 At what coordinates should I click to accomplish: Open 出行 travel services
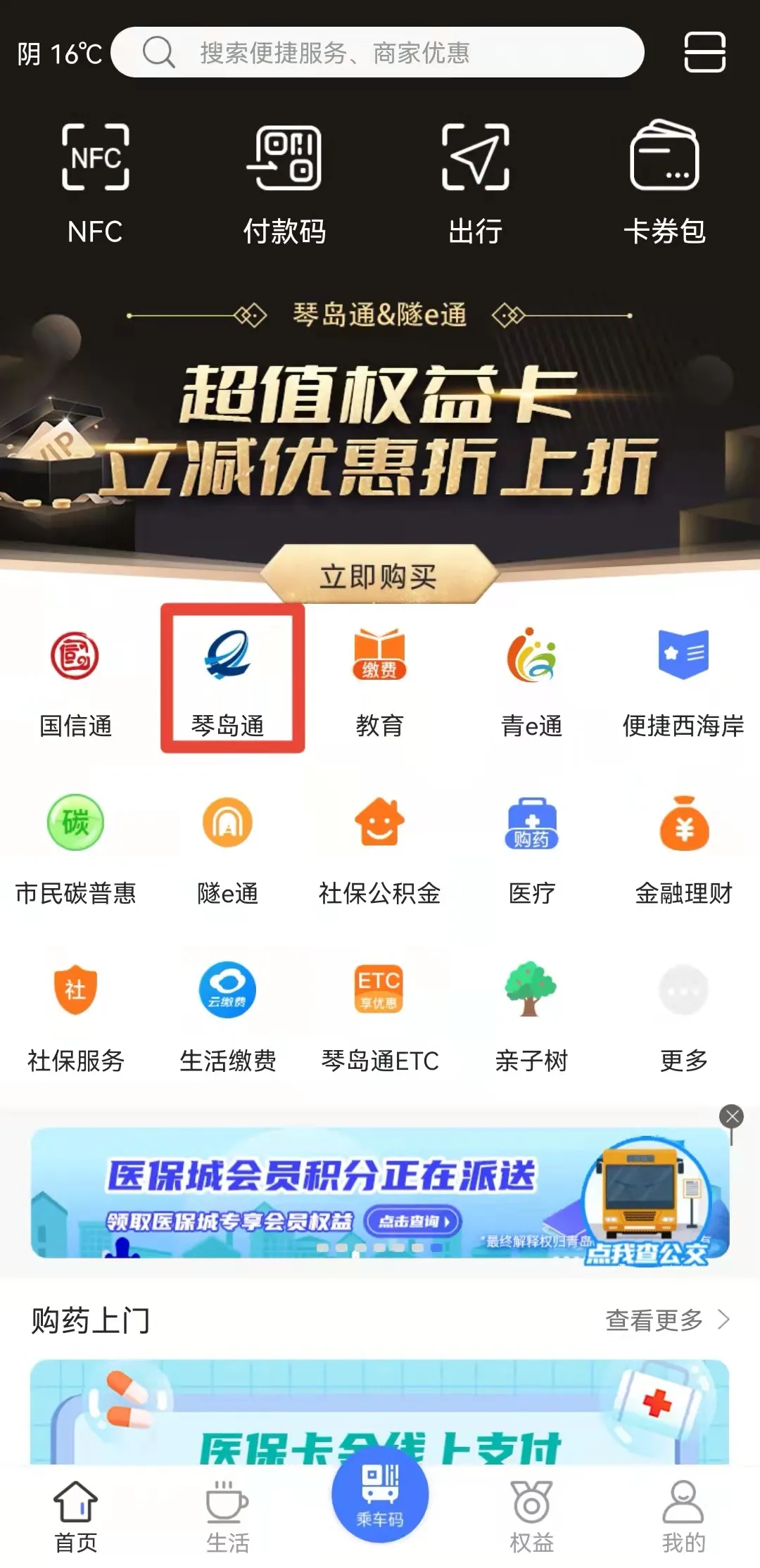click(x=475, y=183)
